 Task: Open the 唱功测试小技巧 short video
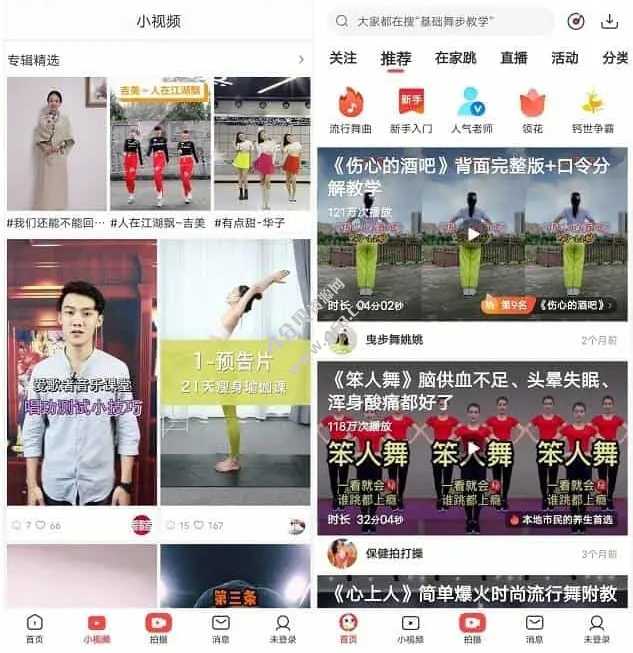[82, 372]
